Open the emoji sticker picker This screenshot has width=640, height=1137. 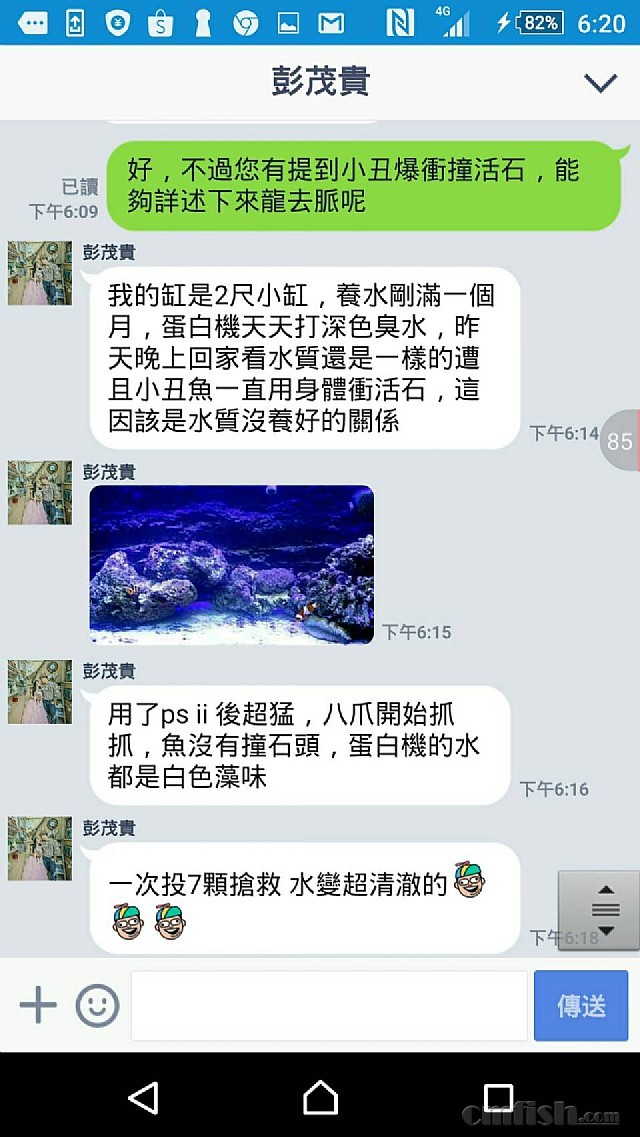pyautogui.click(x=97, y=1005)
